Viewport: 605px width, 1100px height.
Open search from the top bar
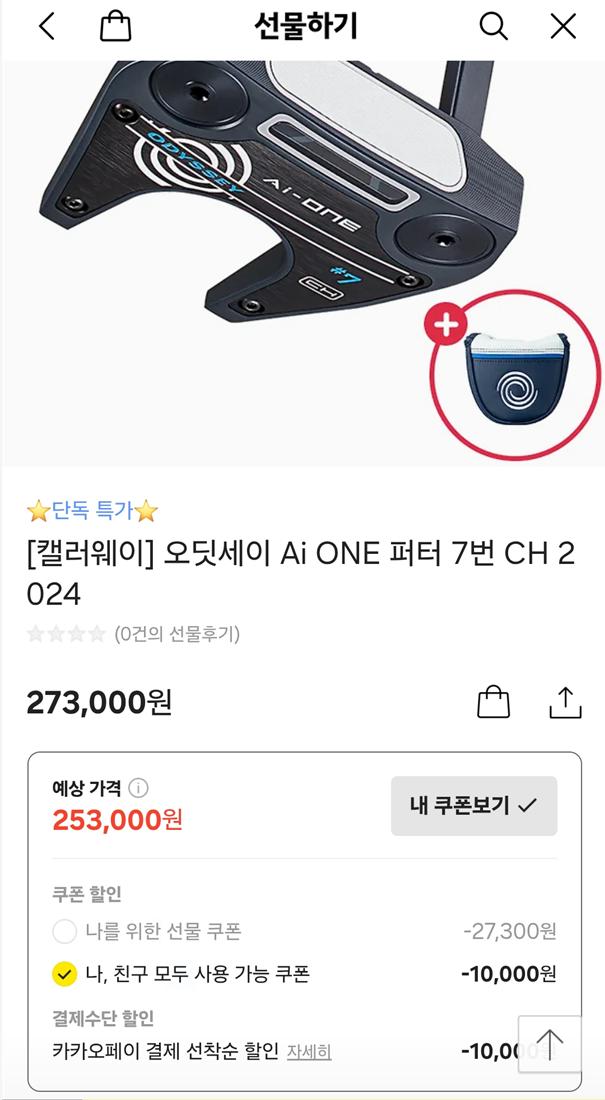[493, 27]
